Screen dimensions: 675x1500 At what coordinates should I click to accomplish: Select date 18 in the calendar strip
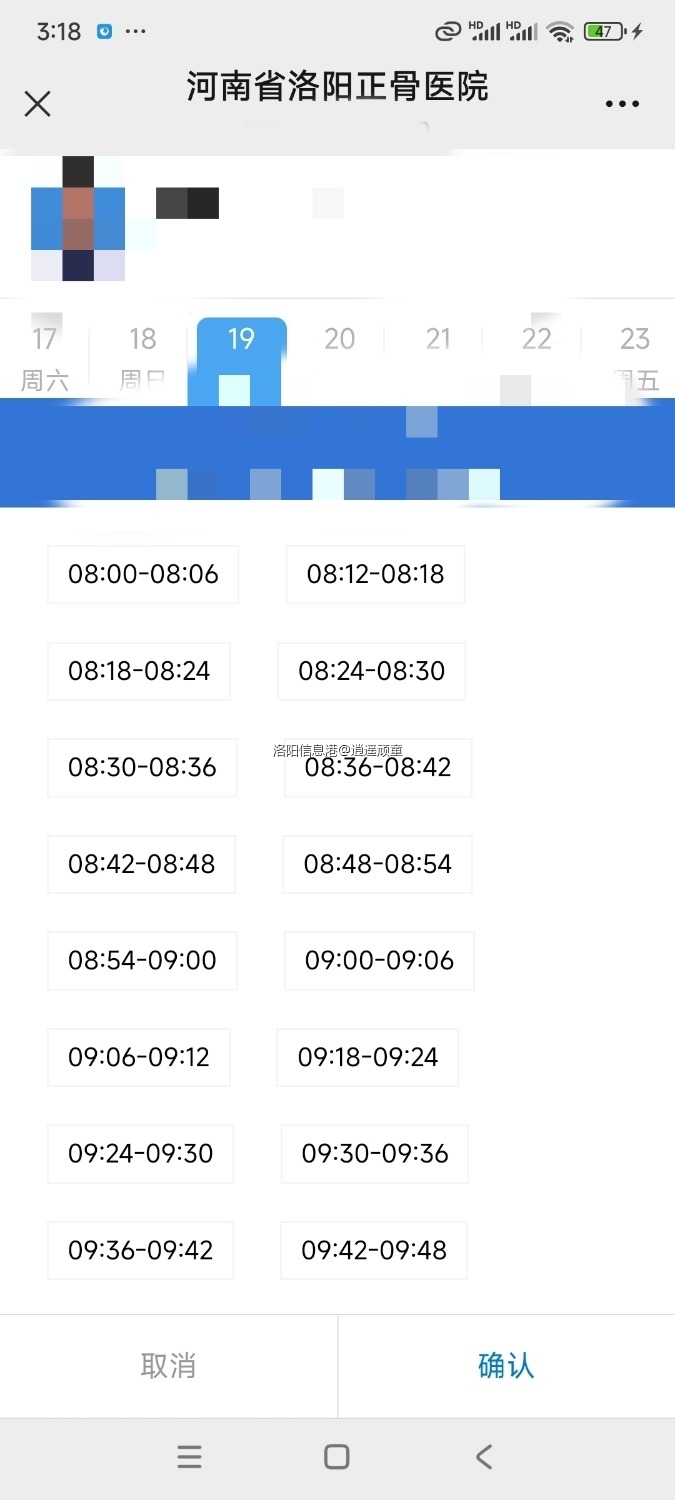coord(142,350)
